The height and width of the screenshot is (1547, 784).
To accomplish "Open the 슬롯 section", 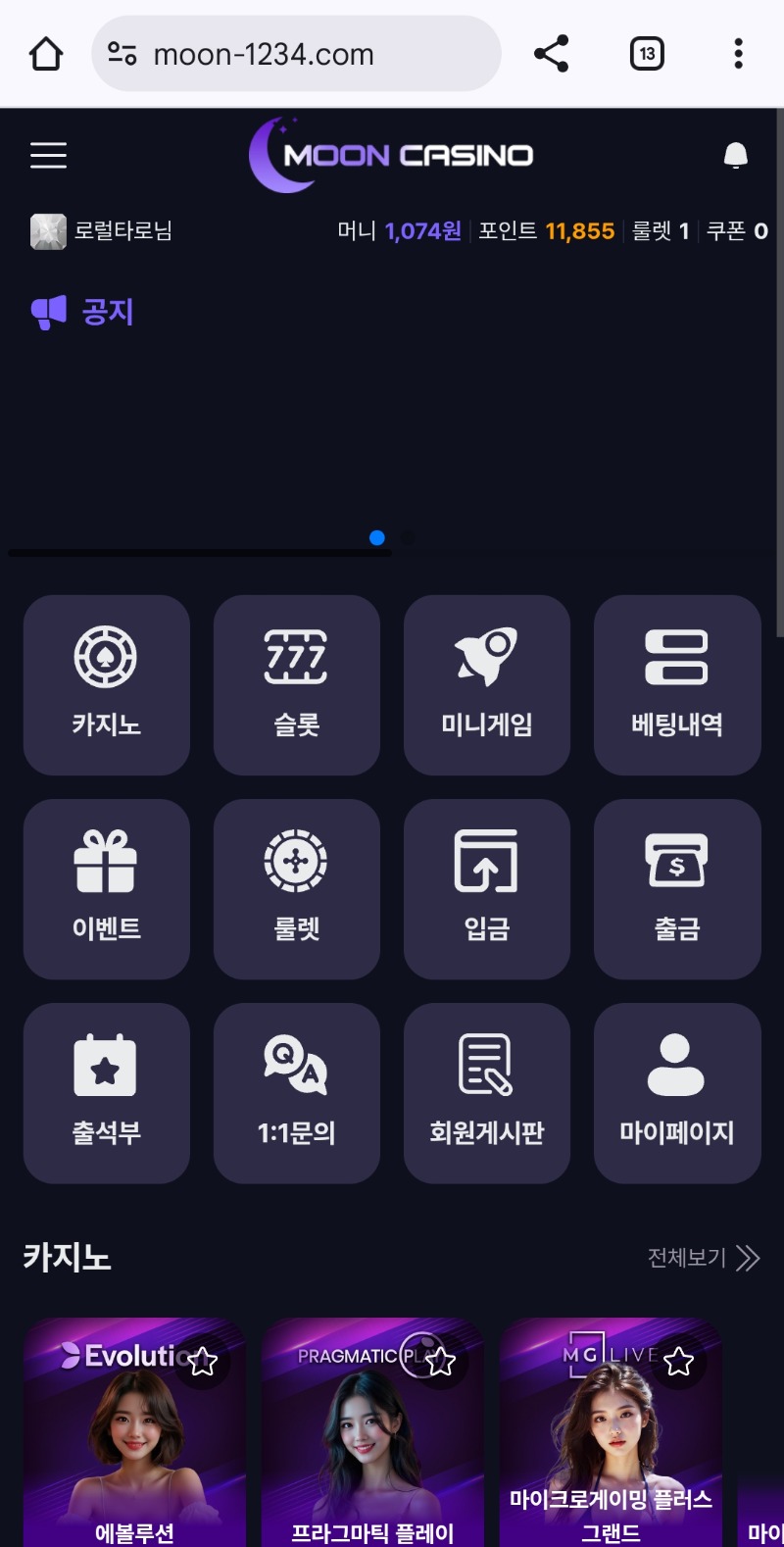I will 296,684.
